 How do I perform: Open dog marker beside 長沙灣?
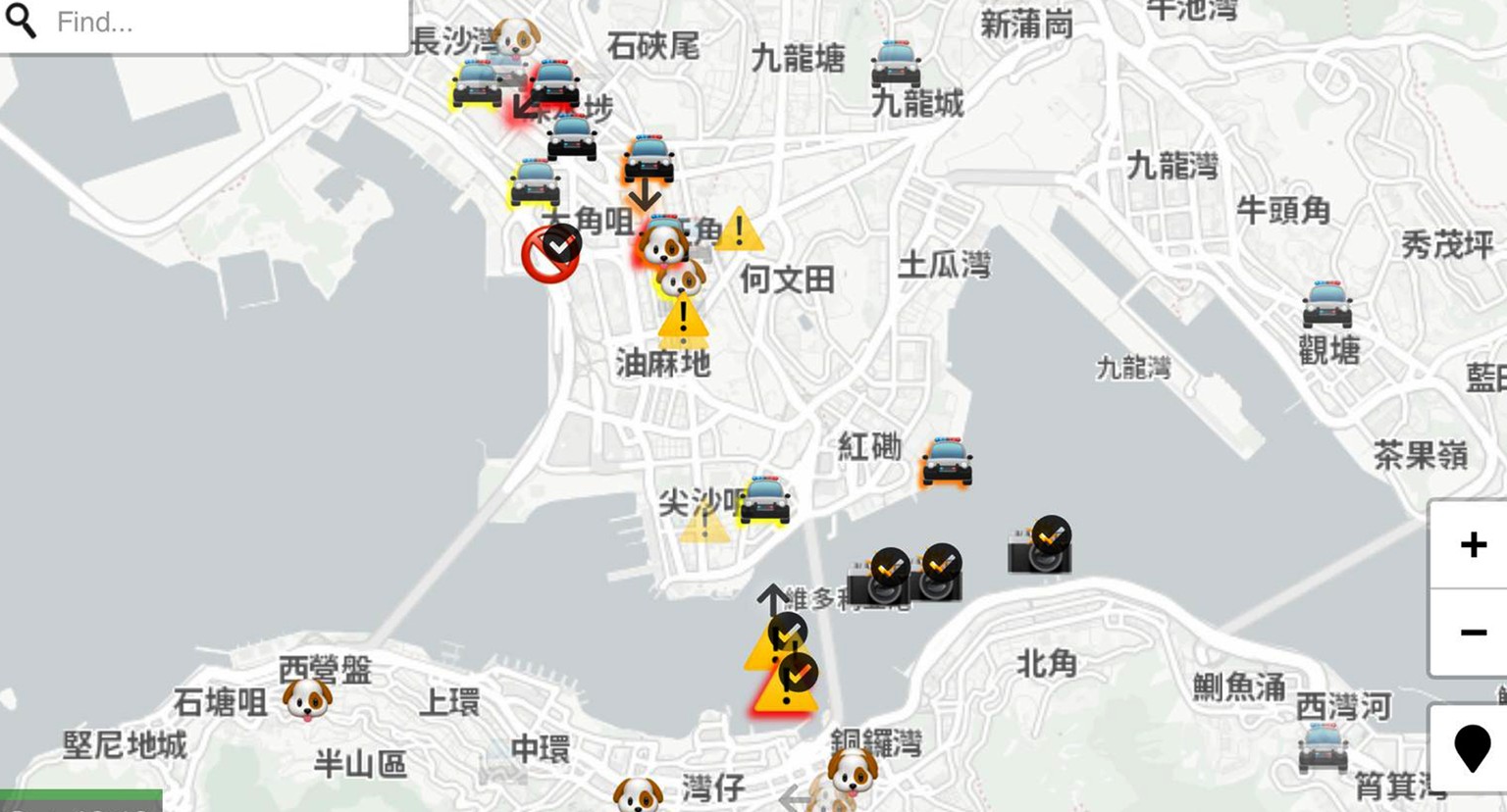point(516,38)
